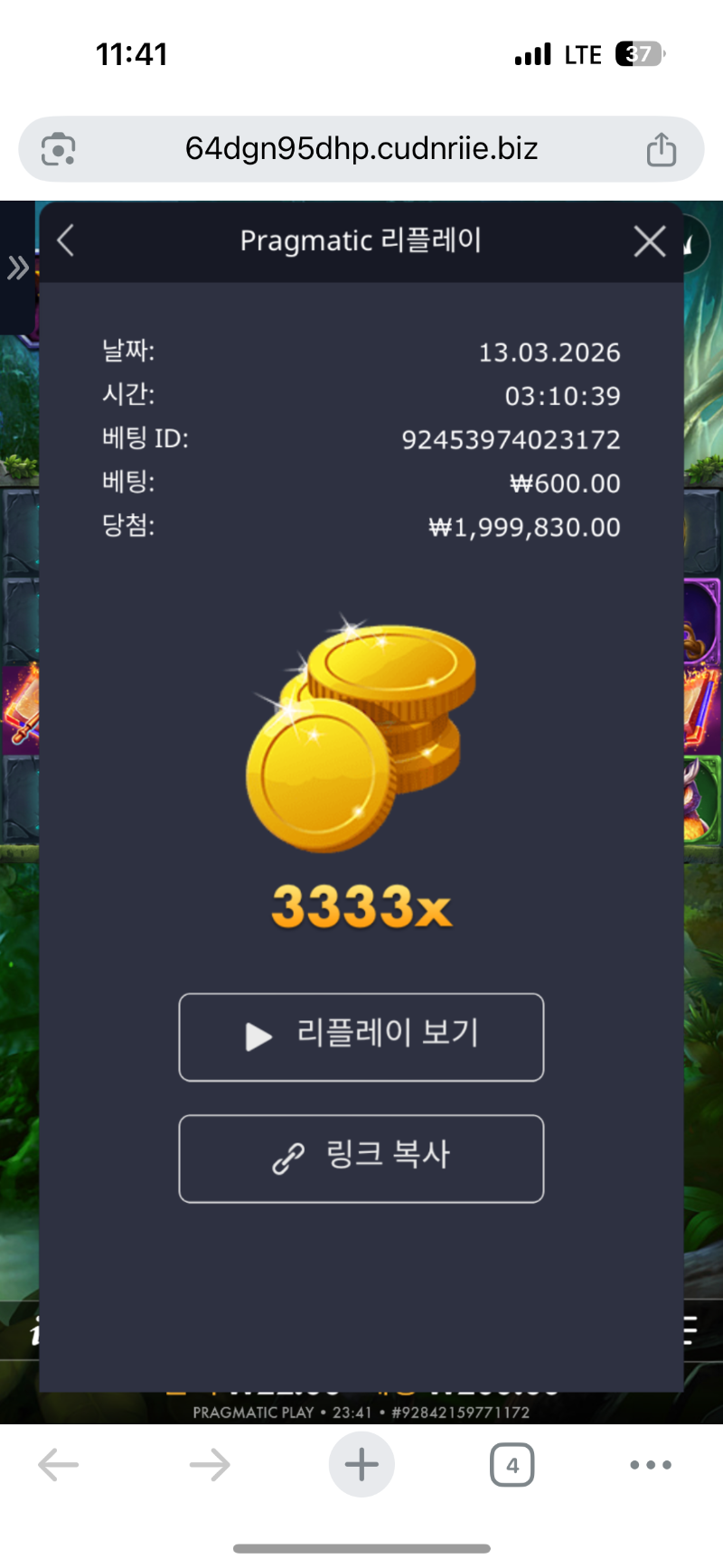This screenshot has height=1568, width=723.
Task: Close the Pragmatic replay dialog
Action: pyautogui.click(x=649, y=241)
